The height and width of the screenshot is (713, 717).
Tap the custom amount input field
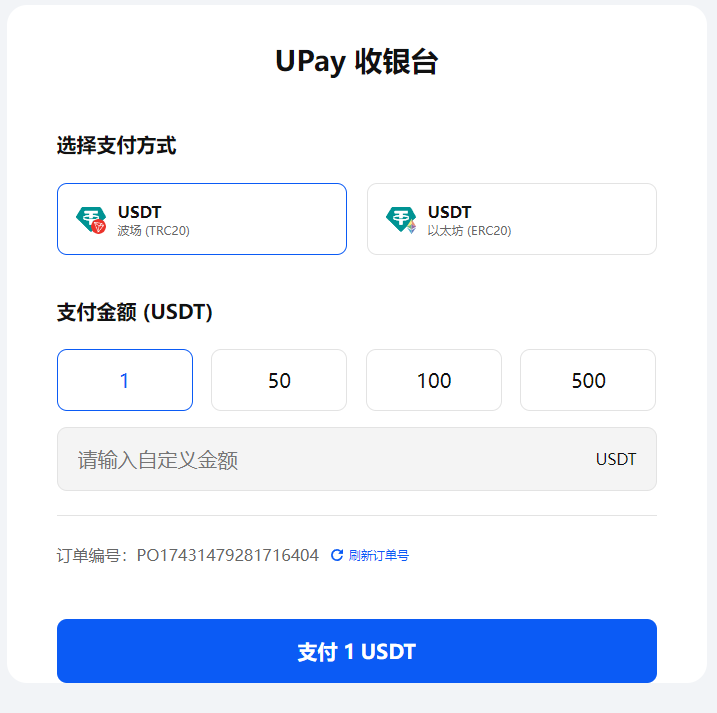coord(357,459)
